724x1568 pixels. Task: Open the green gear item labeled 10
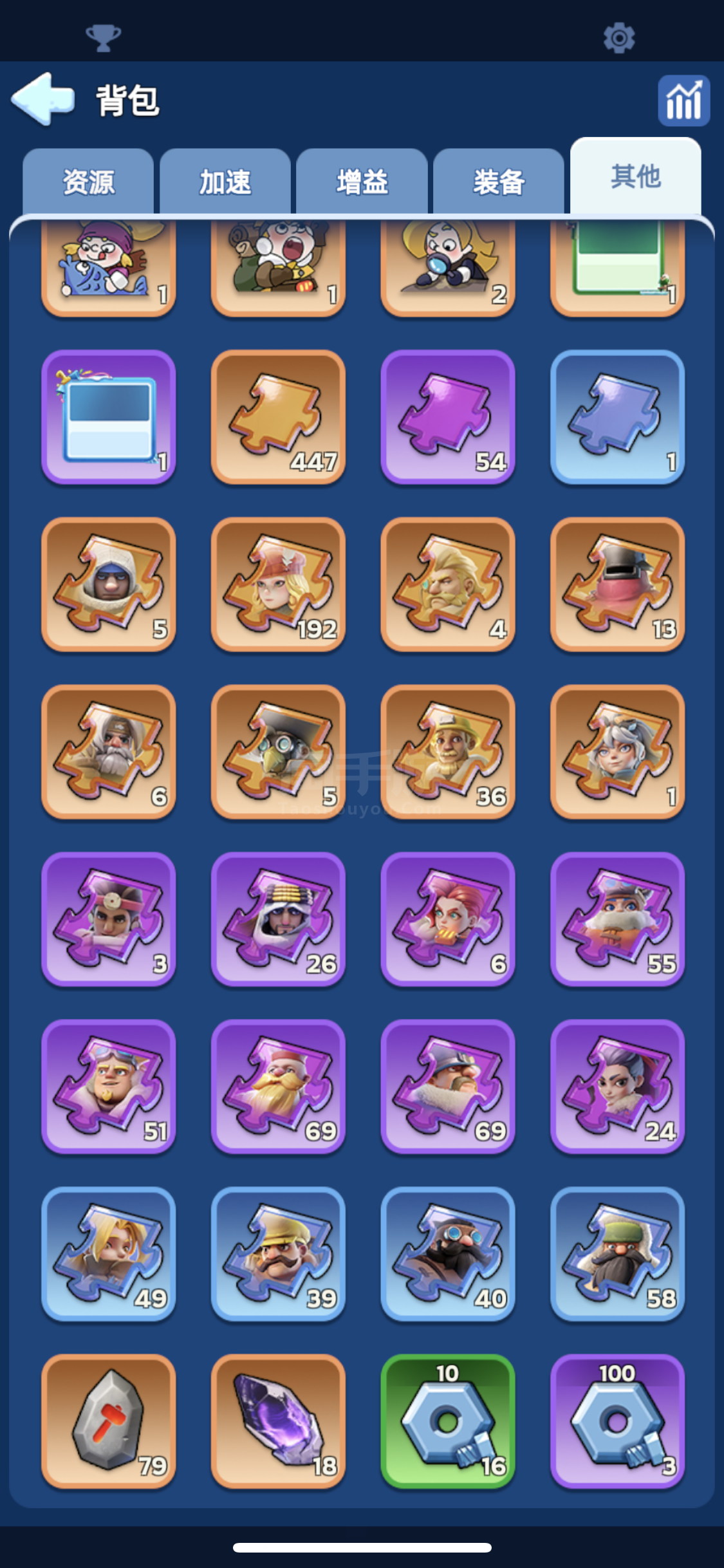[447, 1421]
